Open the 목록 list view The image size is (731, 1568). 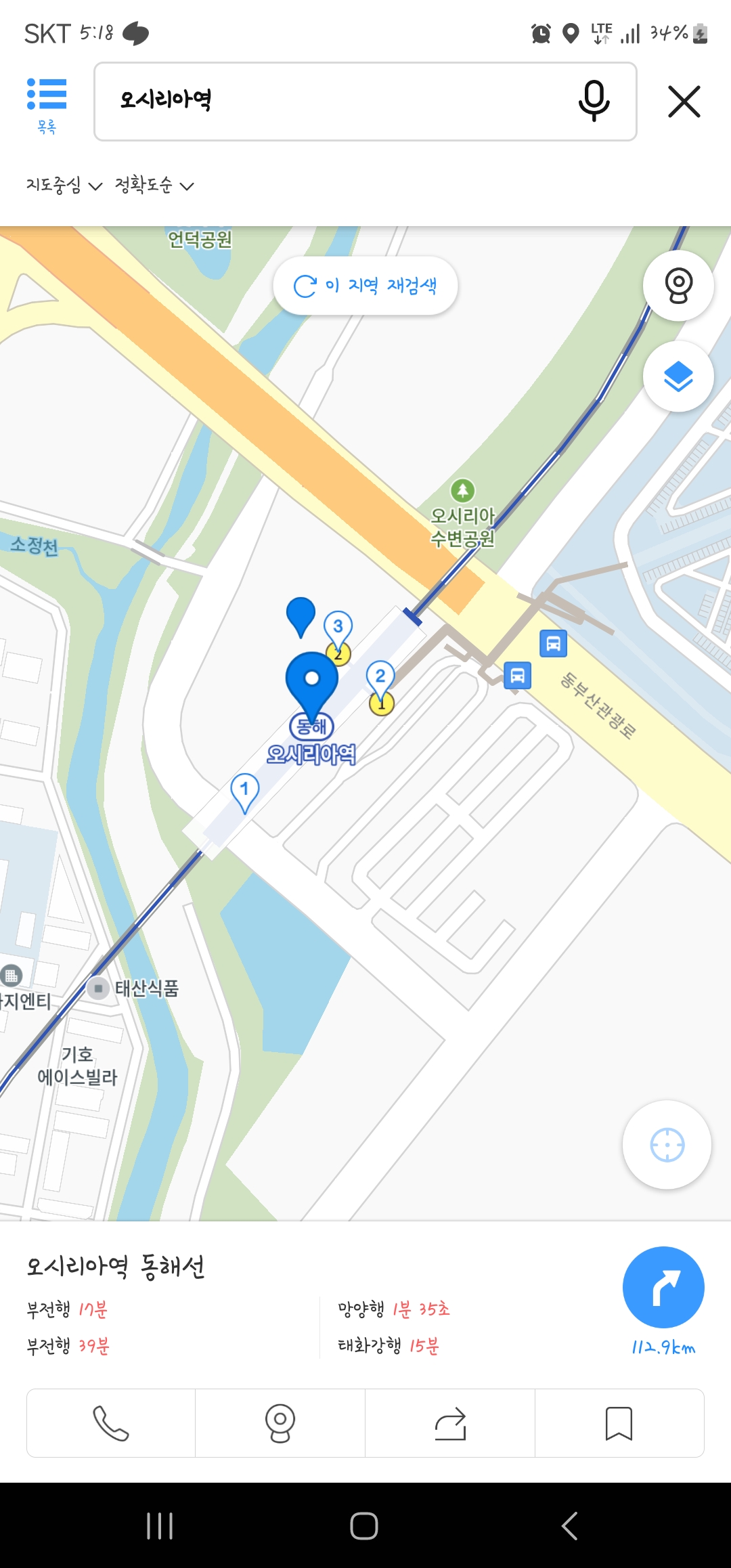click(x=47, y=106)
